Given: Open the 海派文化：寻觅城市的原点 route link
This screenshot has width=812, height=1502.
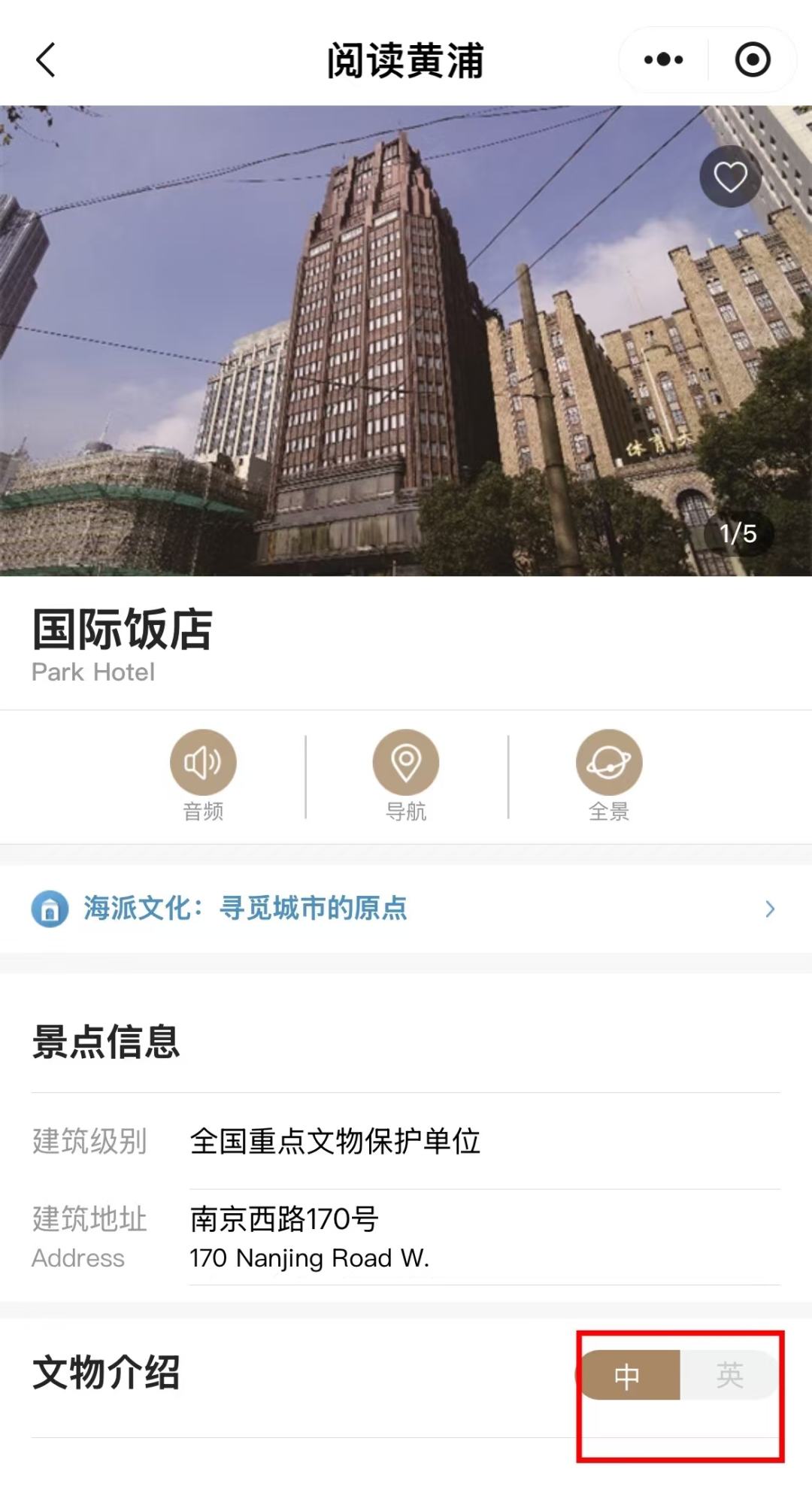Looking at the screenshot, I should click(x=406, y=909).
